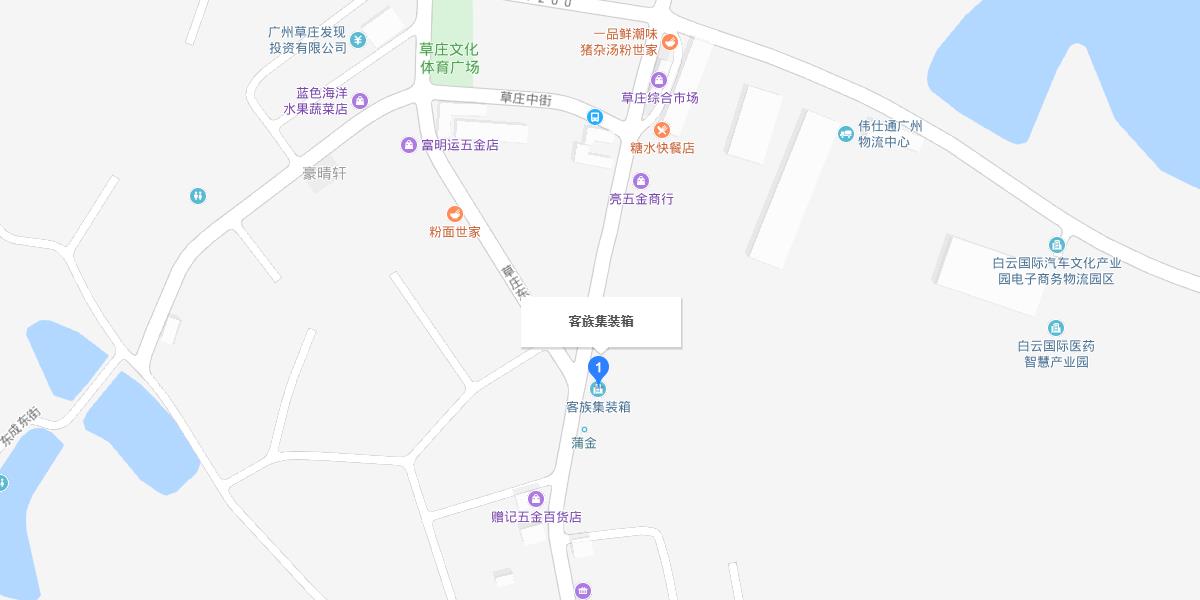Viewport: 1200px width, 600px height.
Task: Open the 广州草庄发现投资有限公司 marker
Action: coord(358,40)
